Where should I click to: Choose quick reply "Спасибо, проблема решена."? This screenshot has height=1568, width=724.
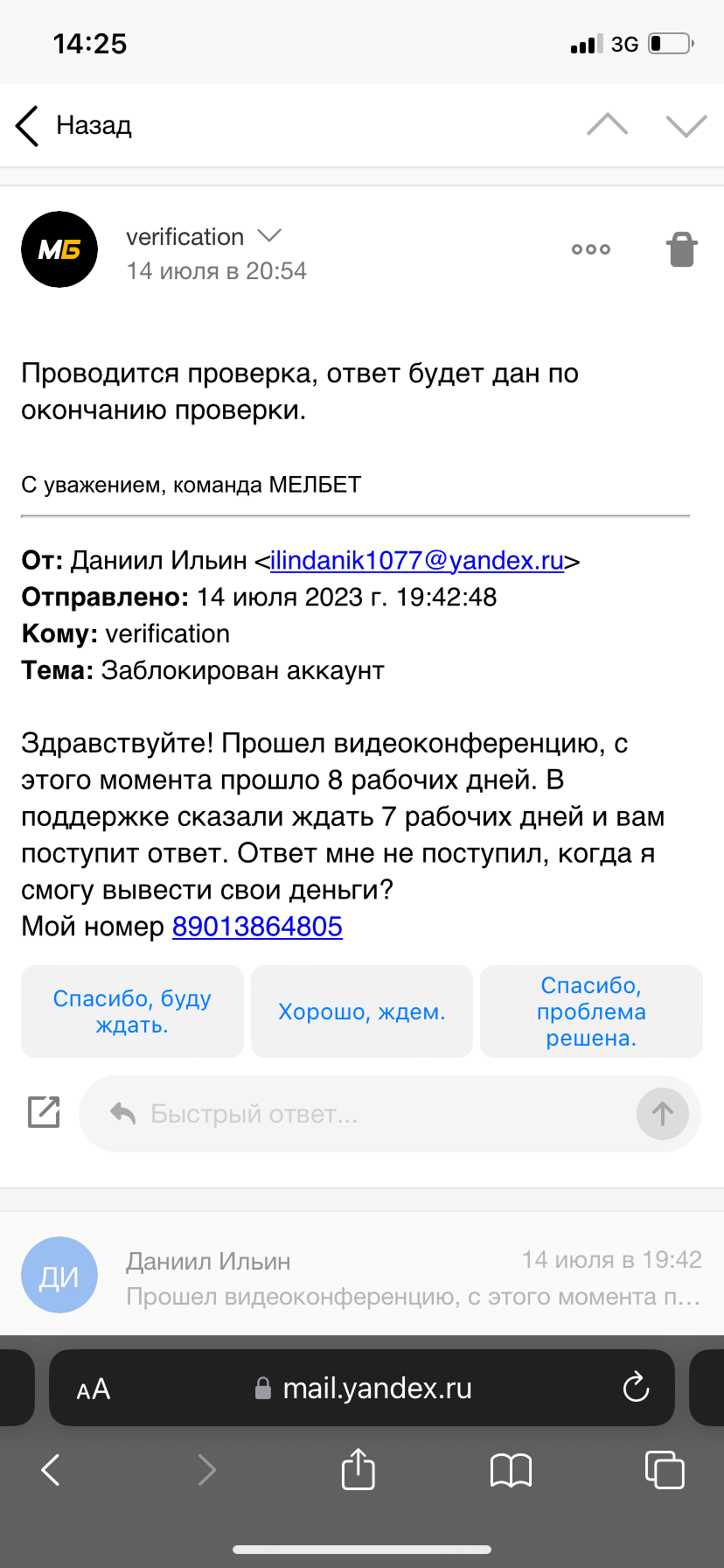point(591,1011)
